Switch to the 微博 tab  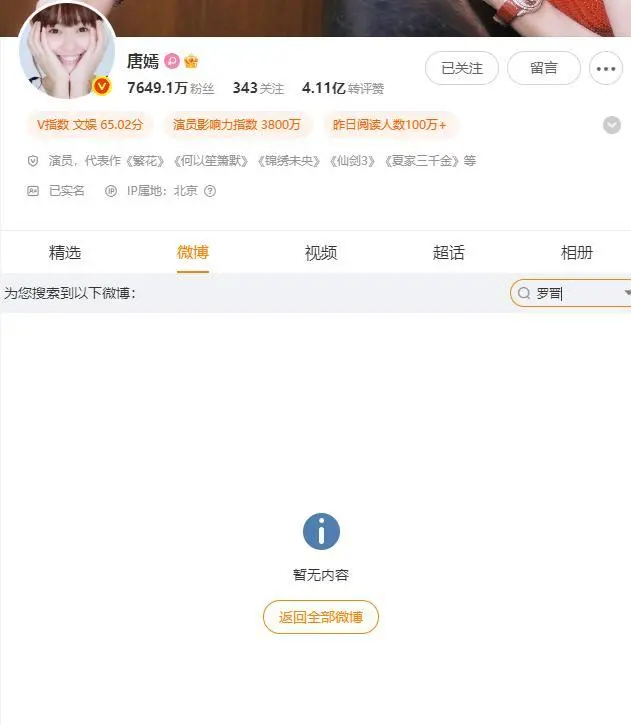click(193, 253)
